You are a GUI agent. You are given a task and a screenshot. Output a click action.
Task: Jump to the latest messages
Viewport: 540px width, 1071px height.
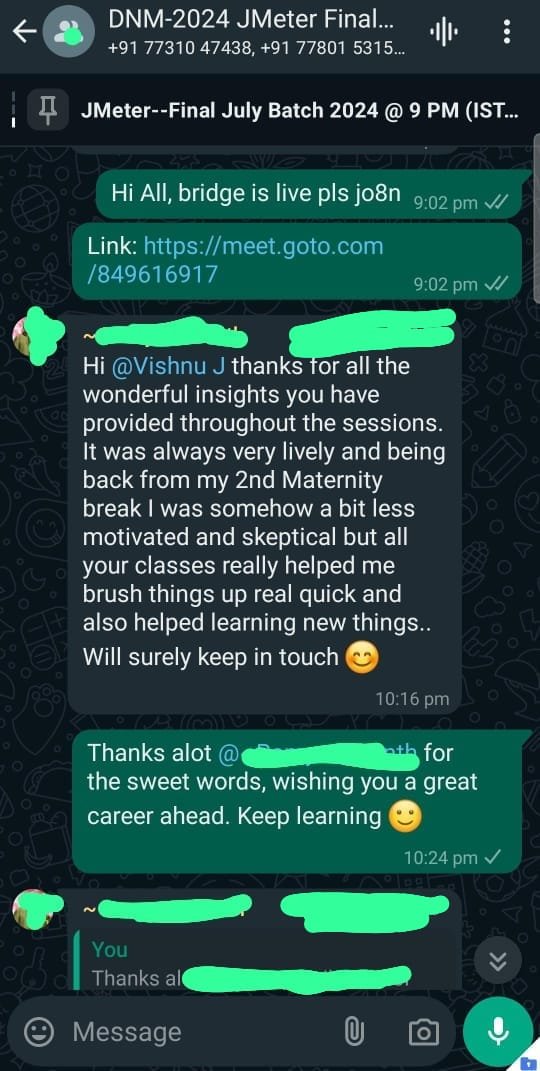498,961
